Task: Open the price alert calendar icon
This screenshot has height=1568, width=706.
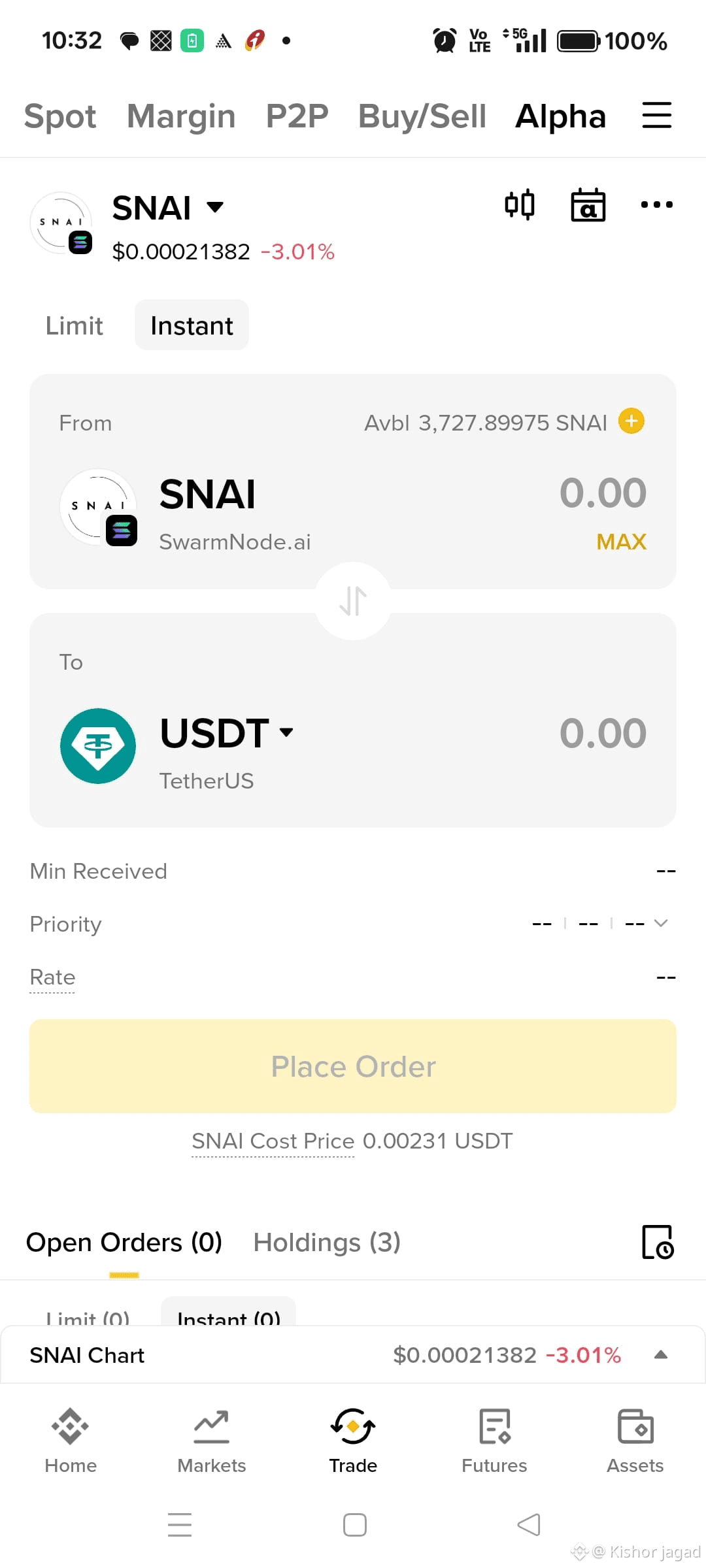Action: coord(588,204)
